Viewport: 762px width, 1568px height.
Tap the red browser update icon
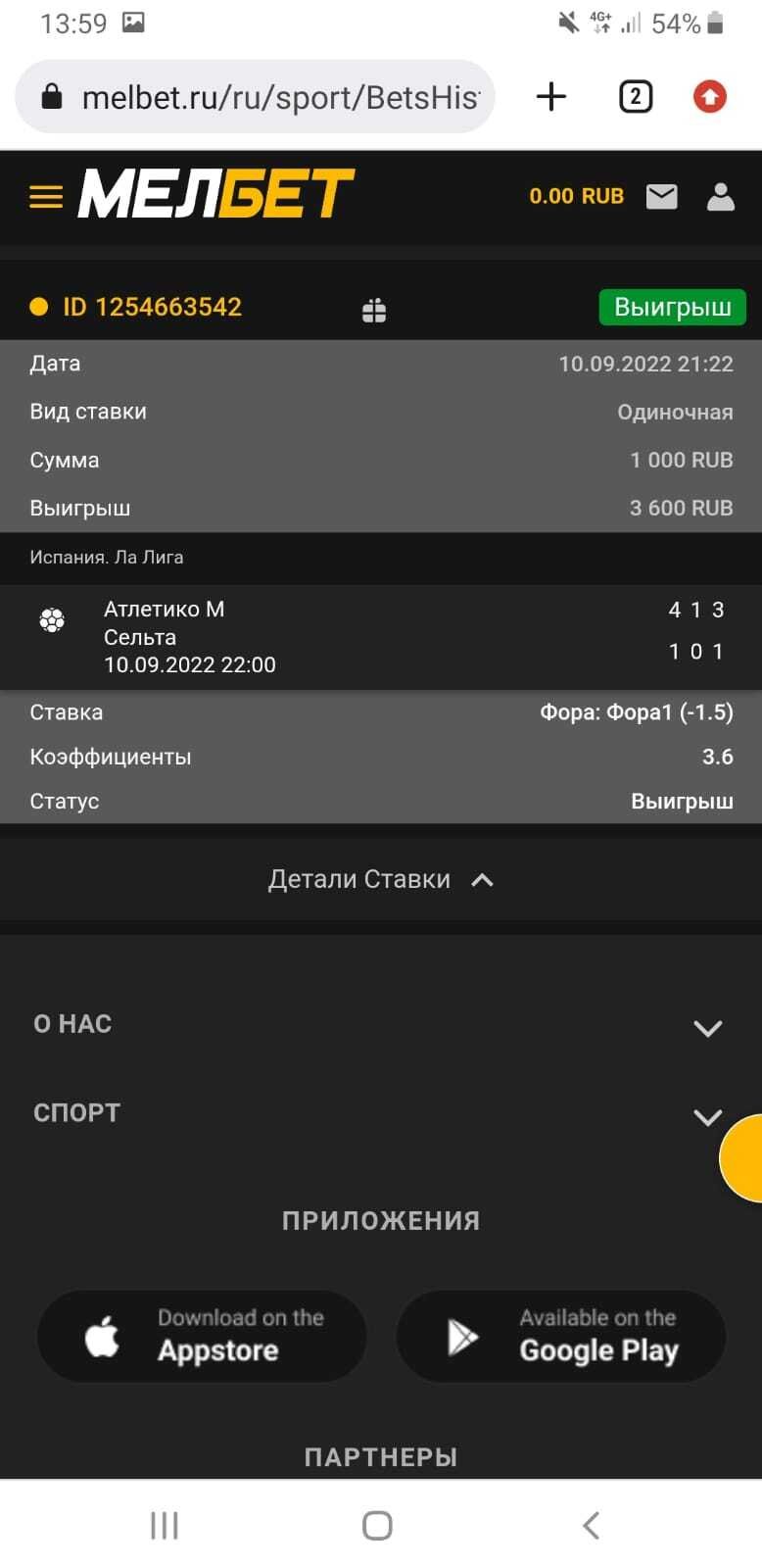pyautogui.click(x=710, y=96)
